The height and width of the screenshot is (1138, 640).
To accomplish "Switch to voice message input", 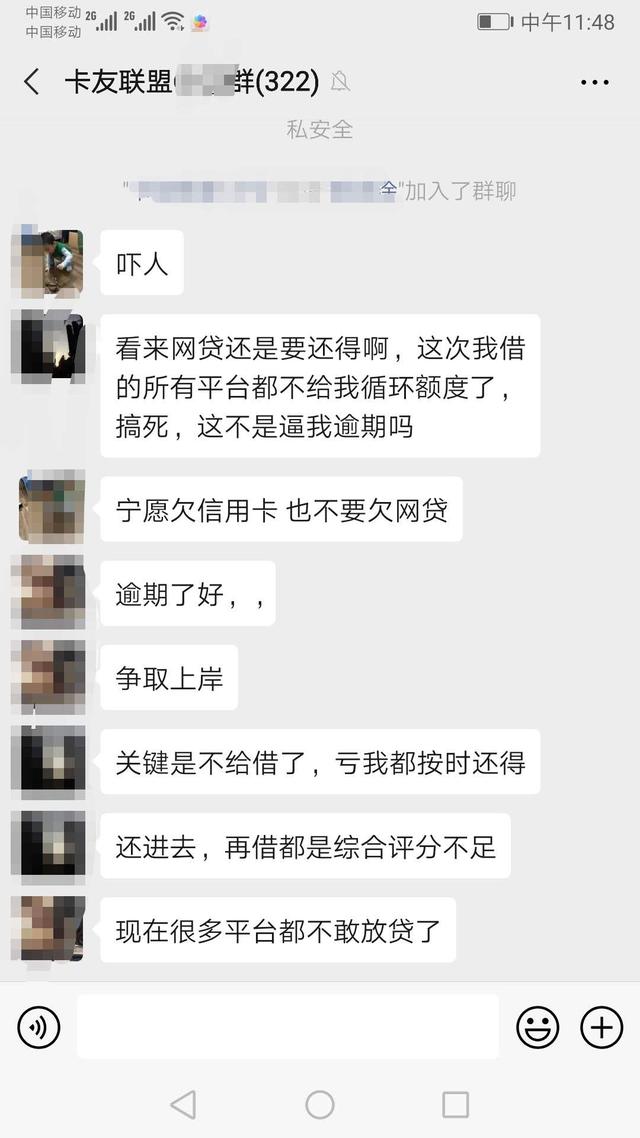I will click(39, 1027).
